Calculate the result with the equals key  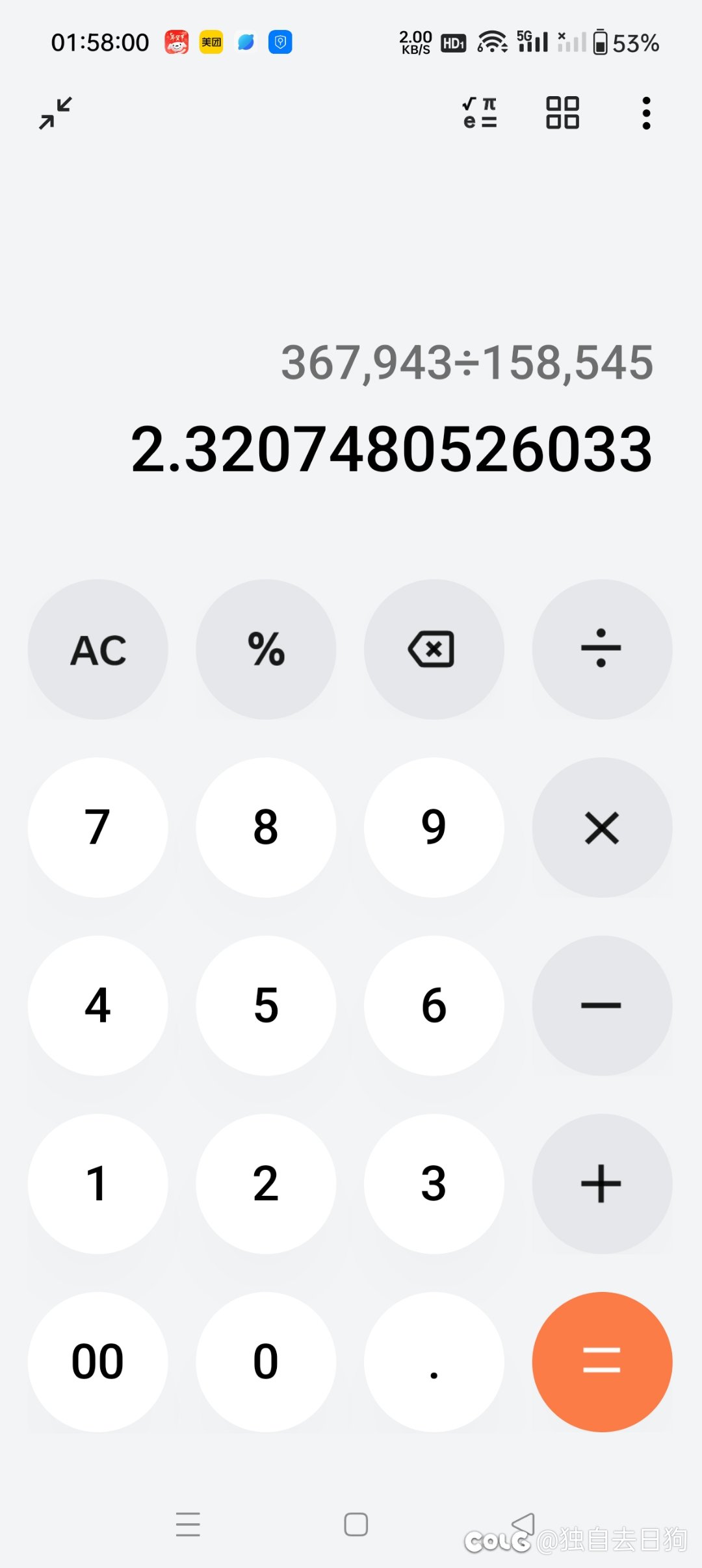[x=602, y=1361]
